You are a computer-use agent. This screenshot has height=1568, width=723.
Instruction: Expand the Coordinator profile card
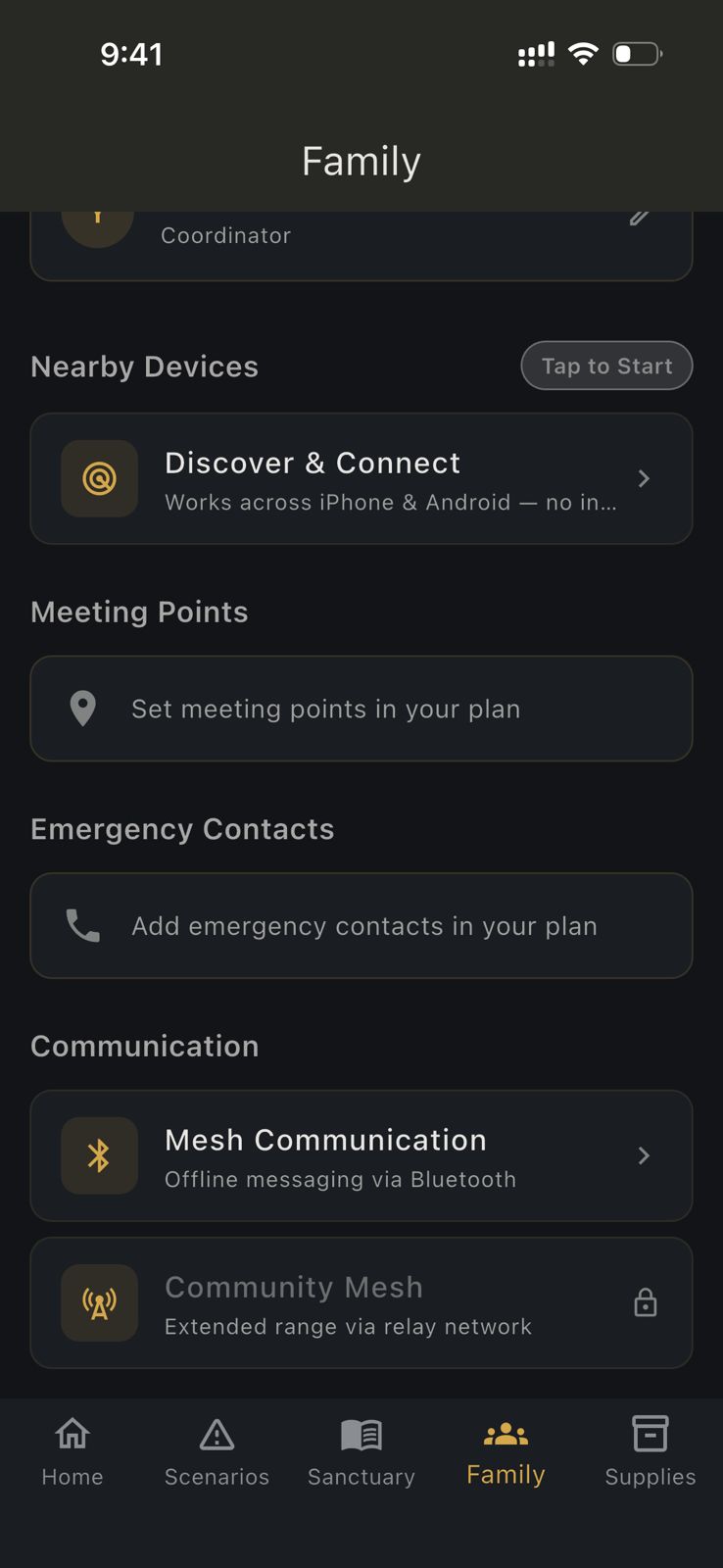coord(361,235)
